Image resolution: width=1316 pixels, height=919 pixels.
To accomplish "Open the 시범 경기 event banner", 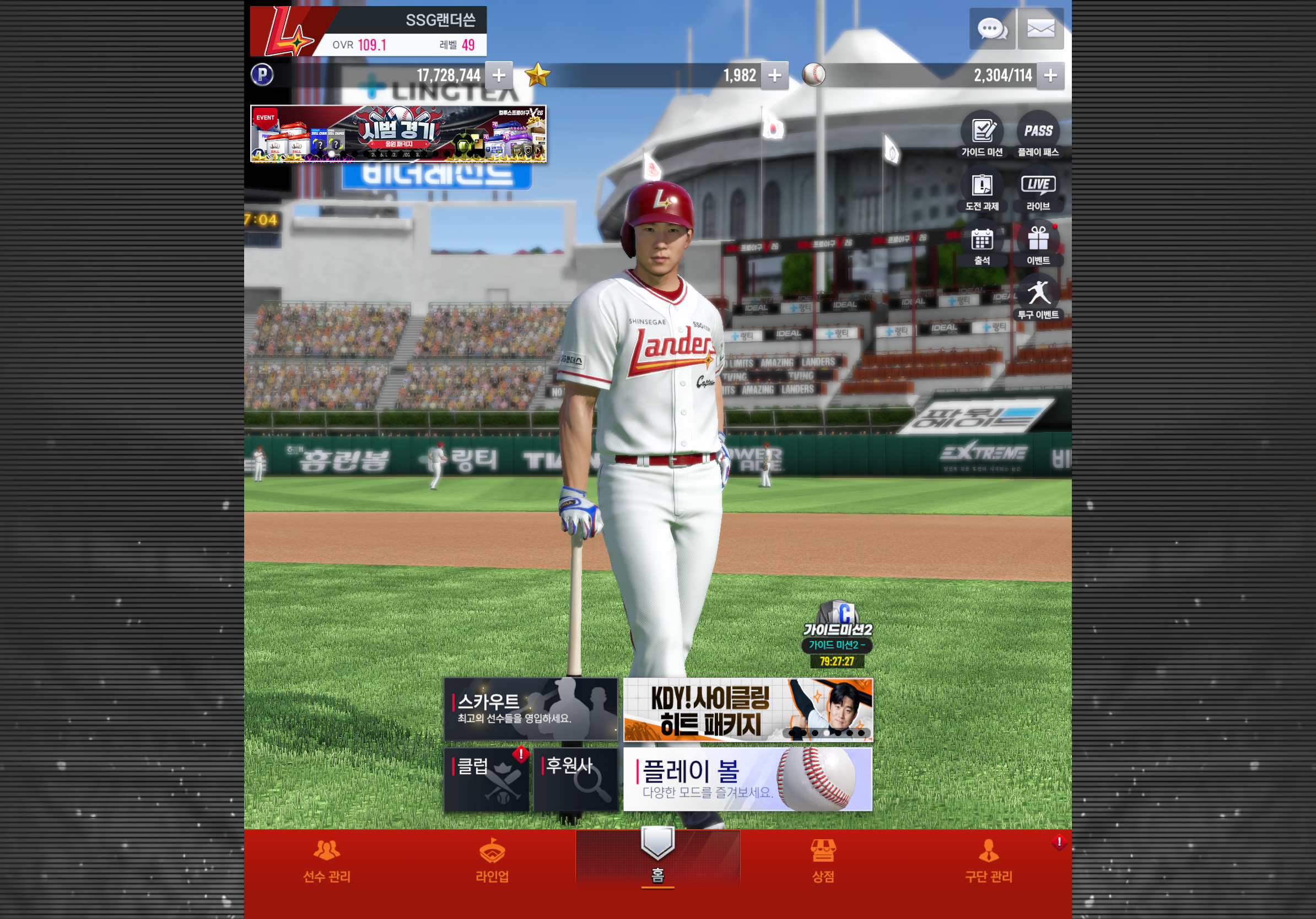I will 398,133.
